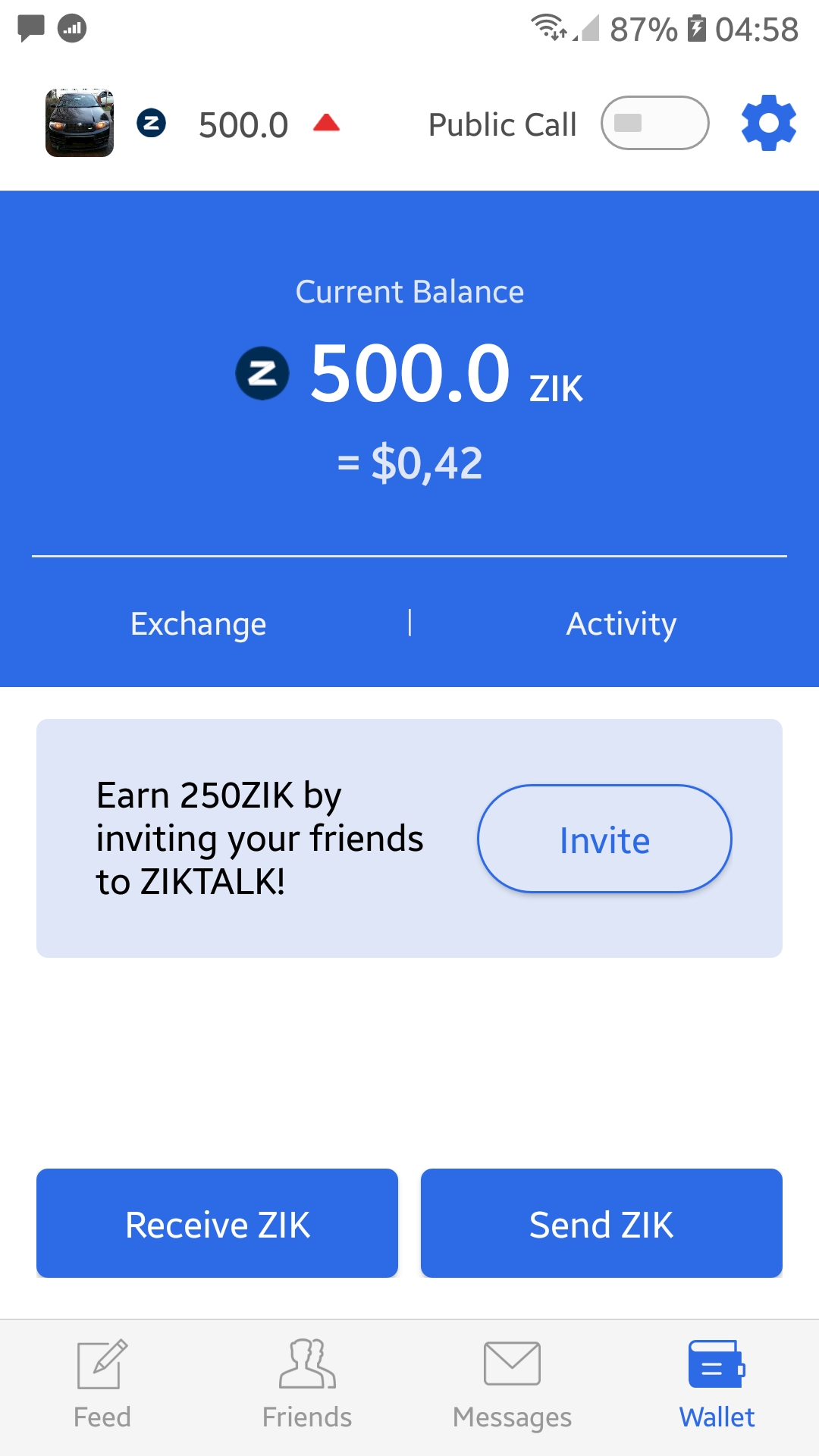Open the Exchange section
The image size is (819, 1456).
199,624
